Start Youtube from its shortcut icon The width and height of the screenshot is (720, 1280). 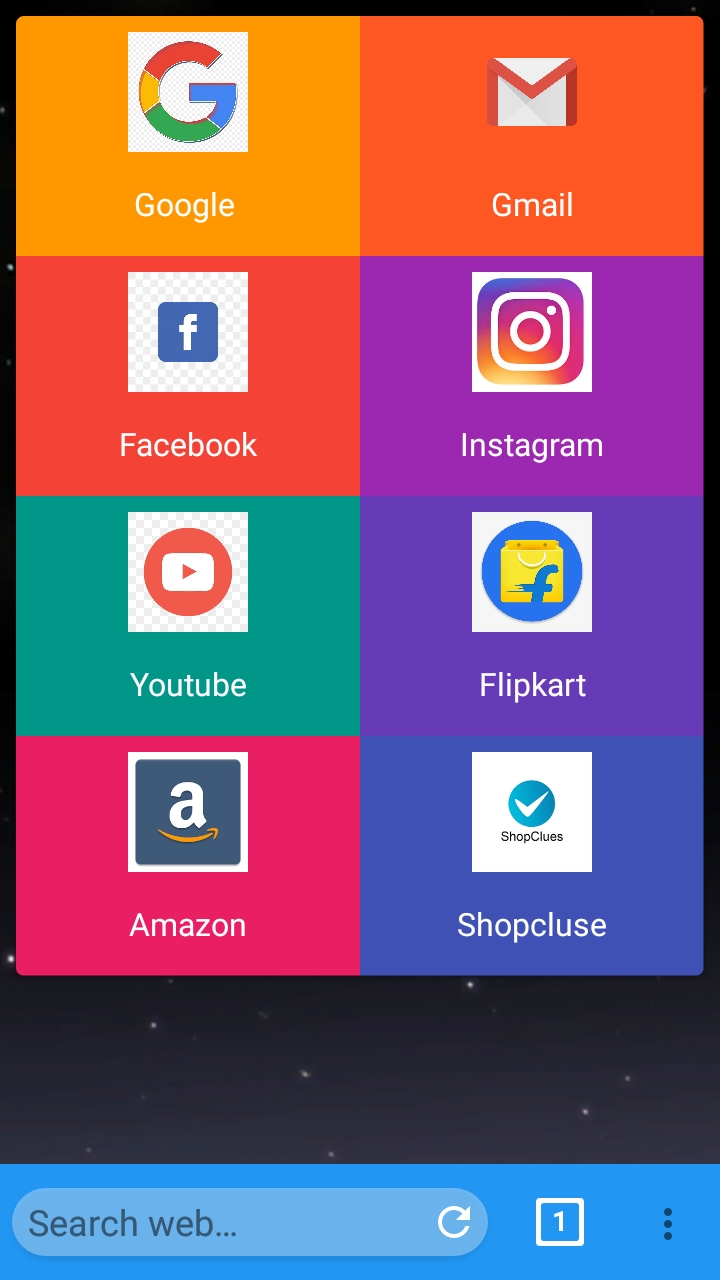[x=187, y=572]
